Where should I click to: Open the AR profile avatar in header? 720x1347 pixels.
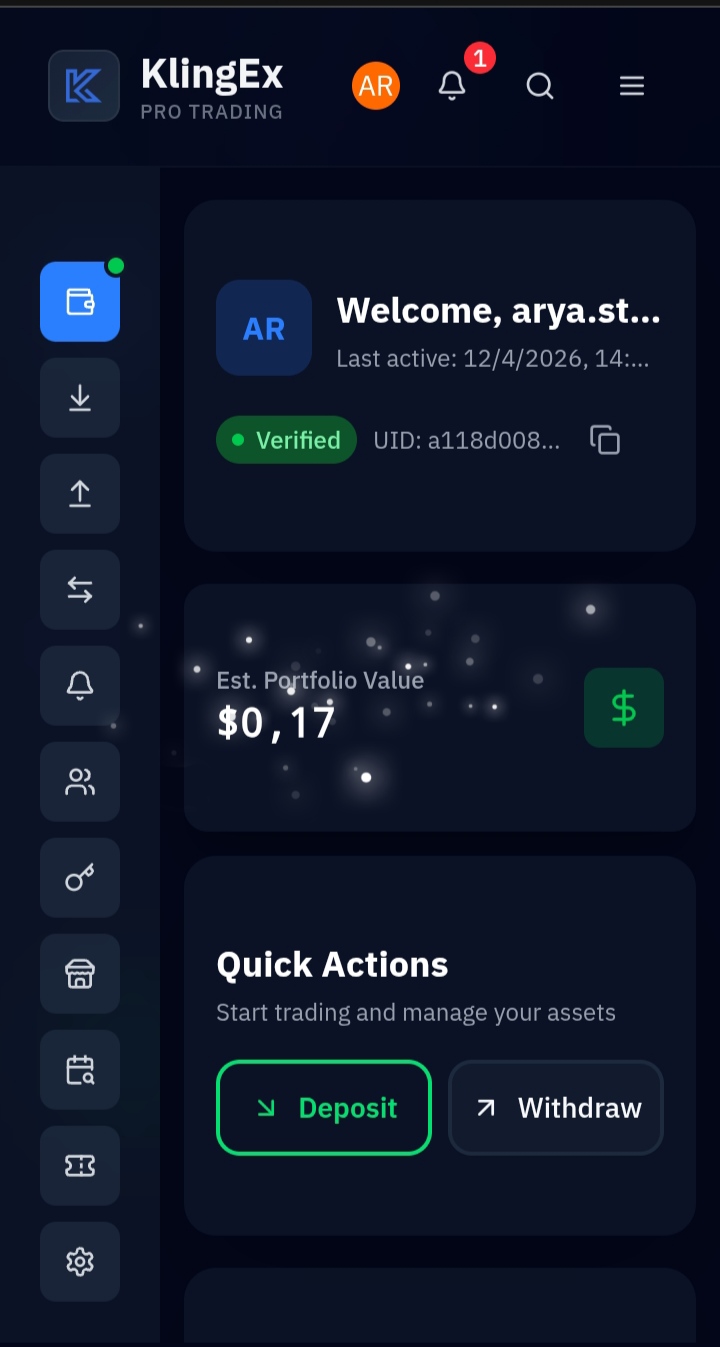(376, 86)
